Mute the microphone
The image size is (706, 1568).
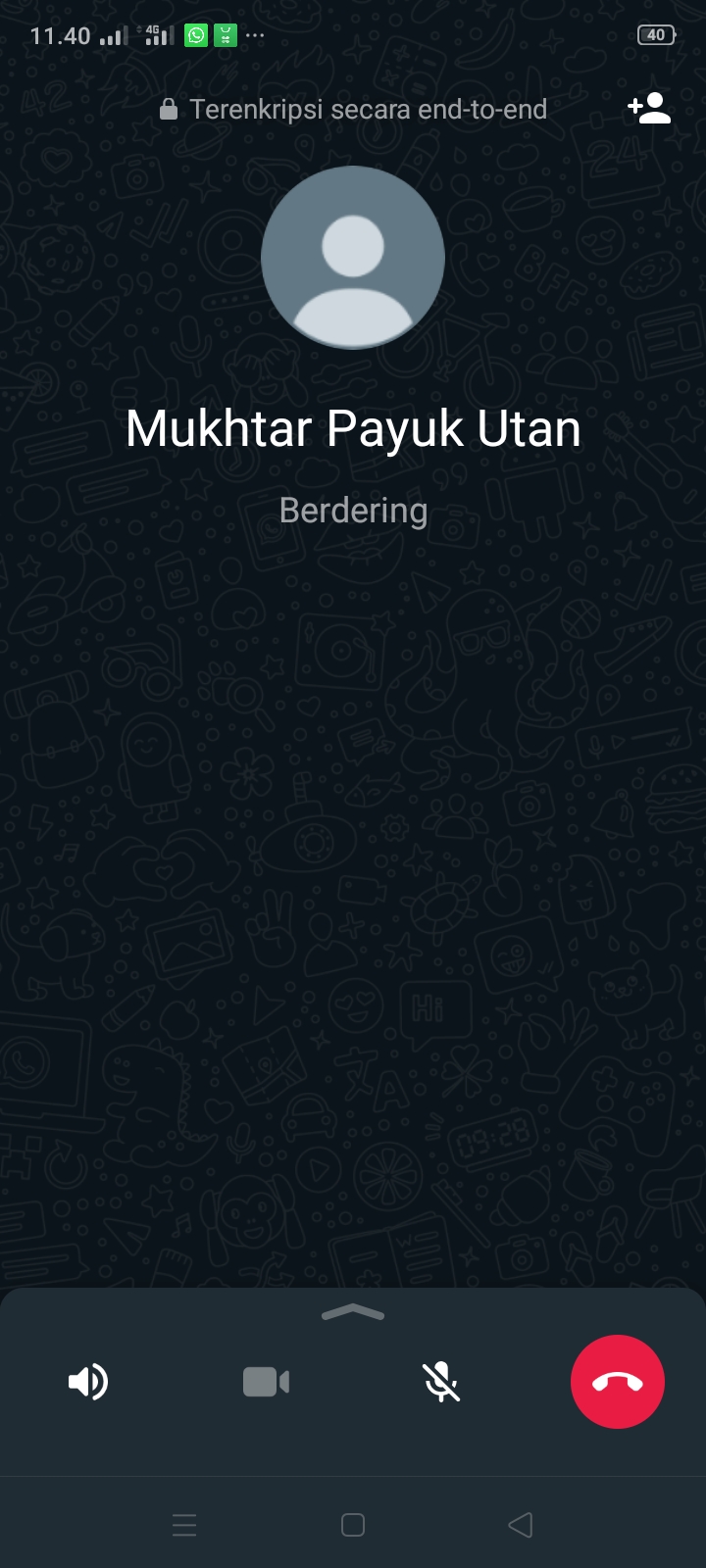point(441,1382)
